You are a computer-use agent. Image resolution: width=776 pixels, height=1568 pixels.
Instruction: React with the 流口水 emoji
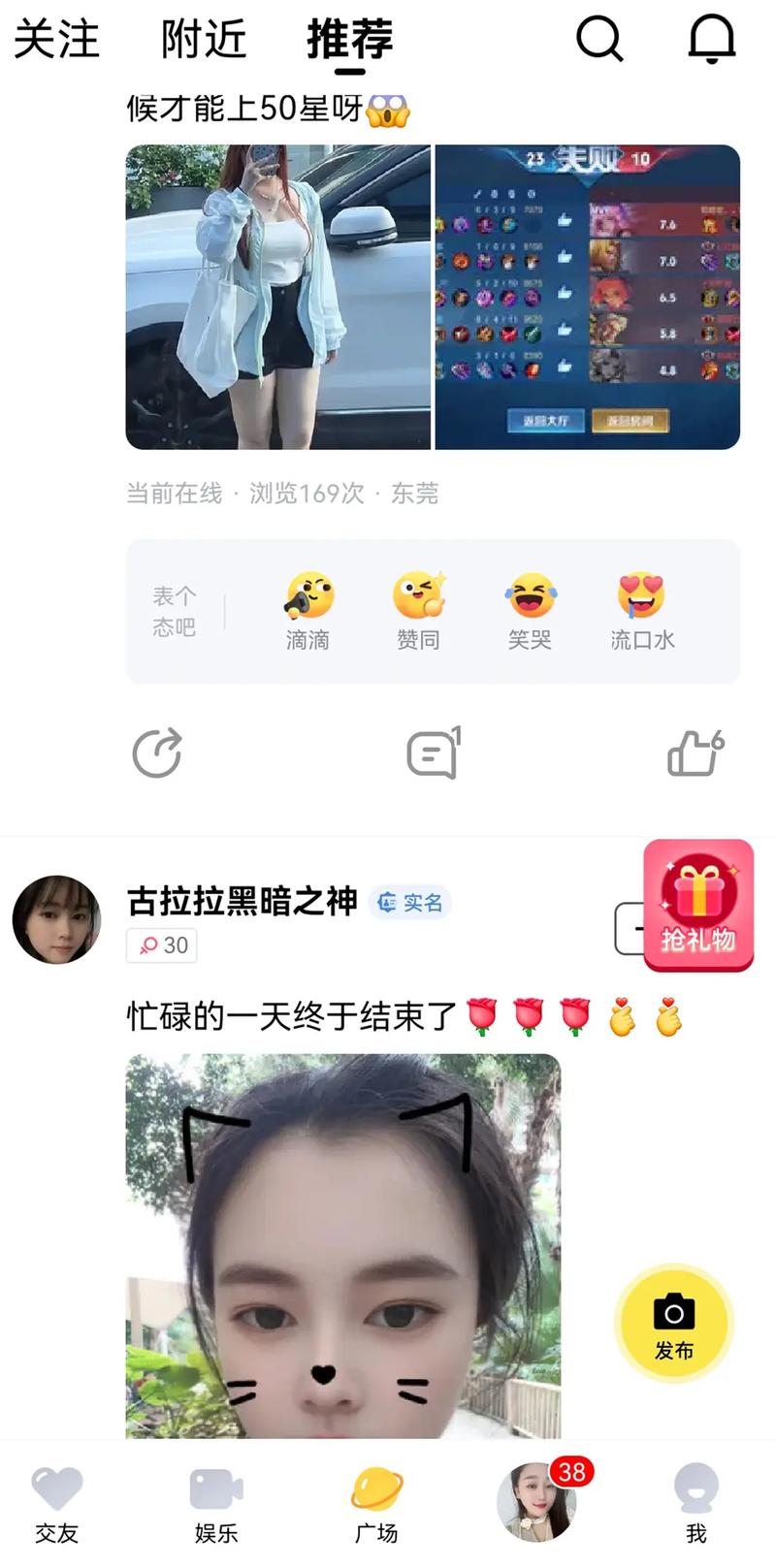click(641, 610)
